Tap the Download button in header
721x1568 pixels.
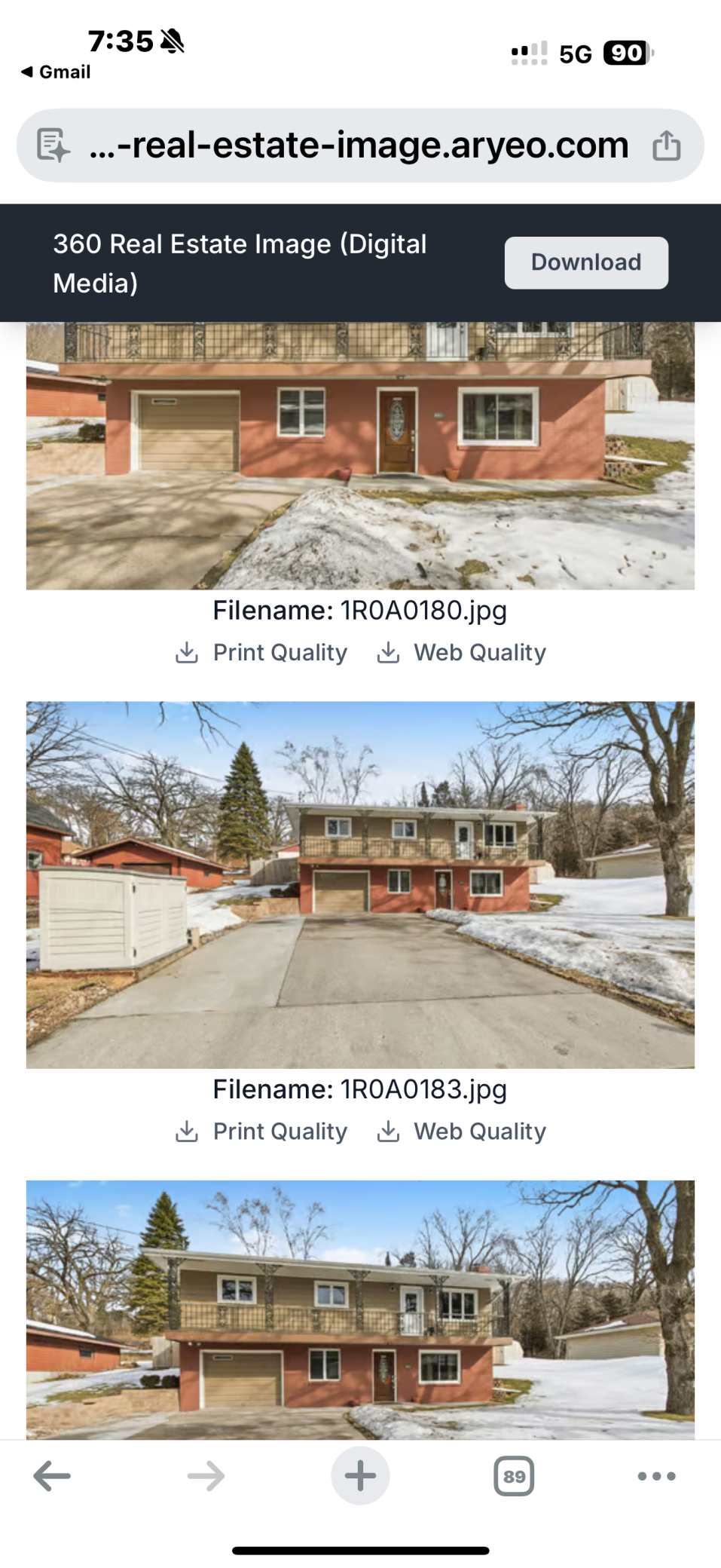click(585, 262)
